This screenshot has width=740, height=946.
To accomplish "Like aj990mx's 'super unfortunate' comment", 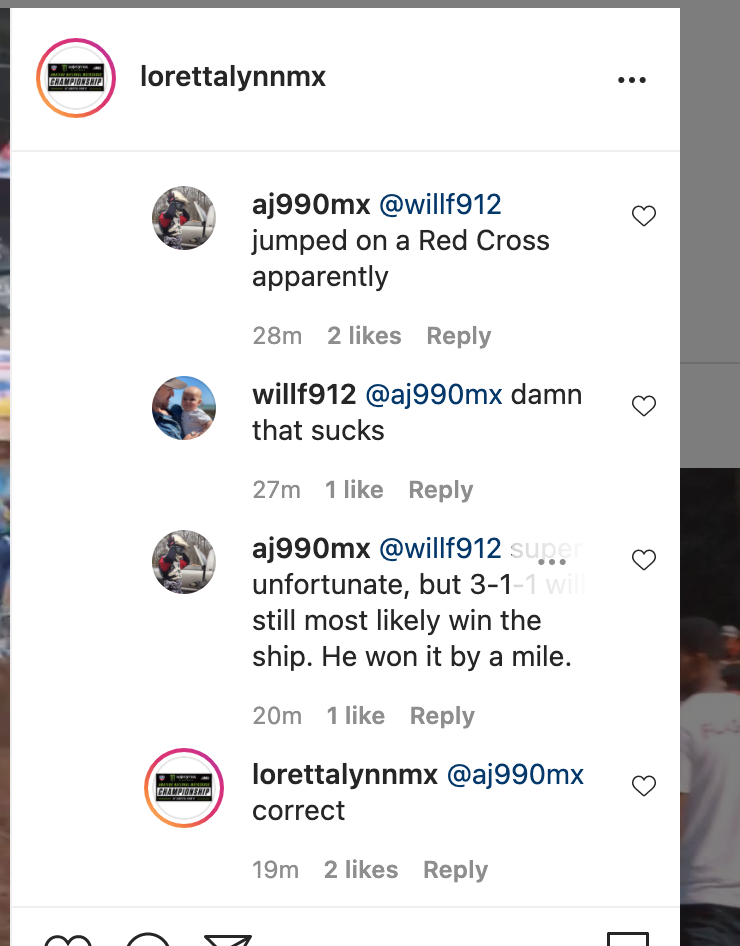I will pyautogui.click(x=644, y=560).
